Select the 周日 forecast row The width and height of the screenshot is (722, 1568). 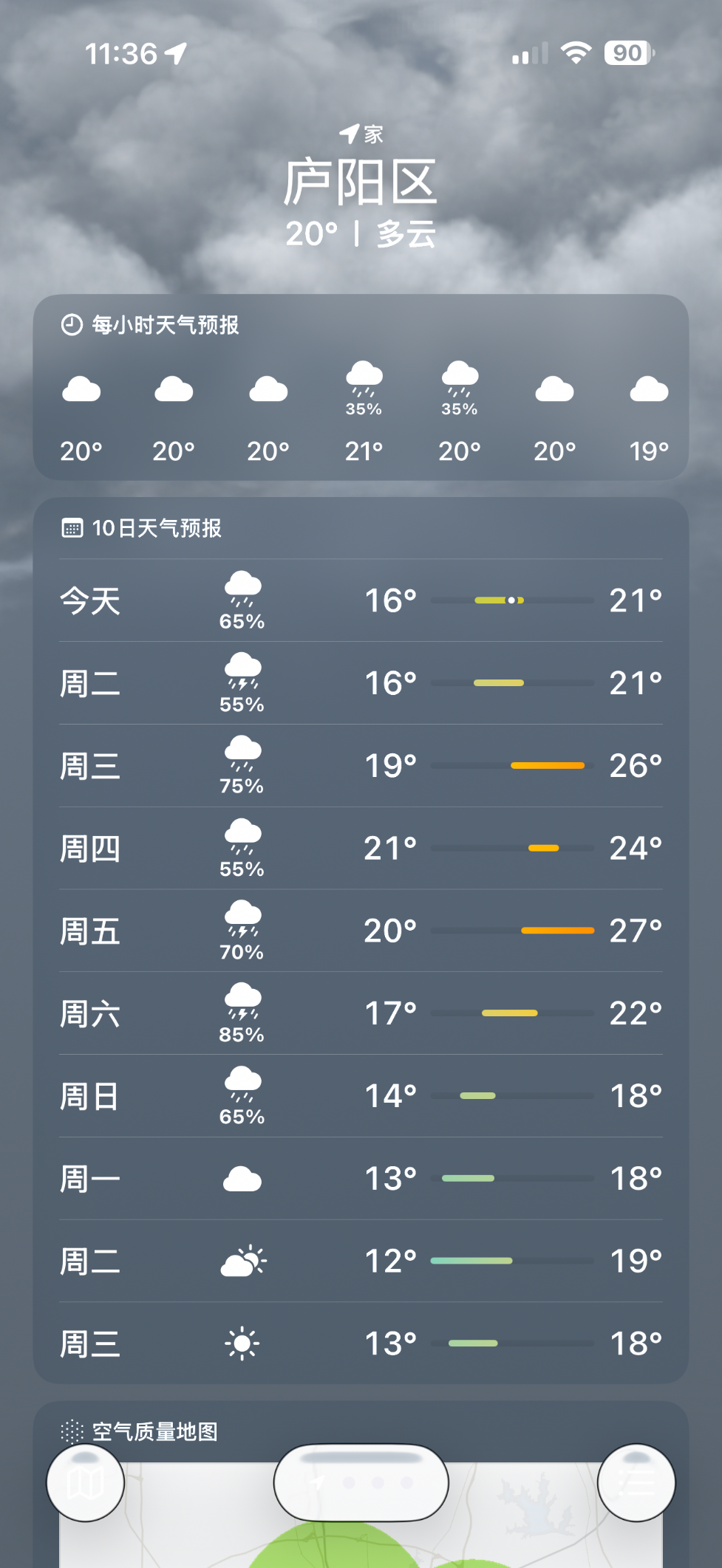(361, 1096)
